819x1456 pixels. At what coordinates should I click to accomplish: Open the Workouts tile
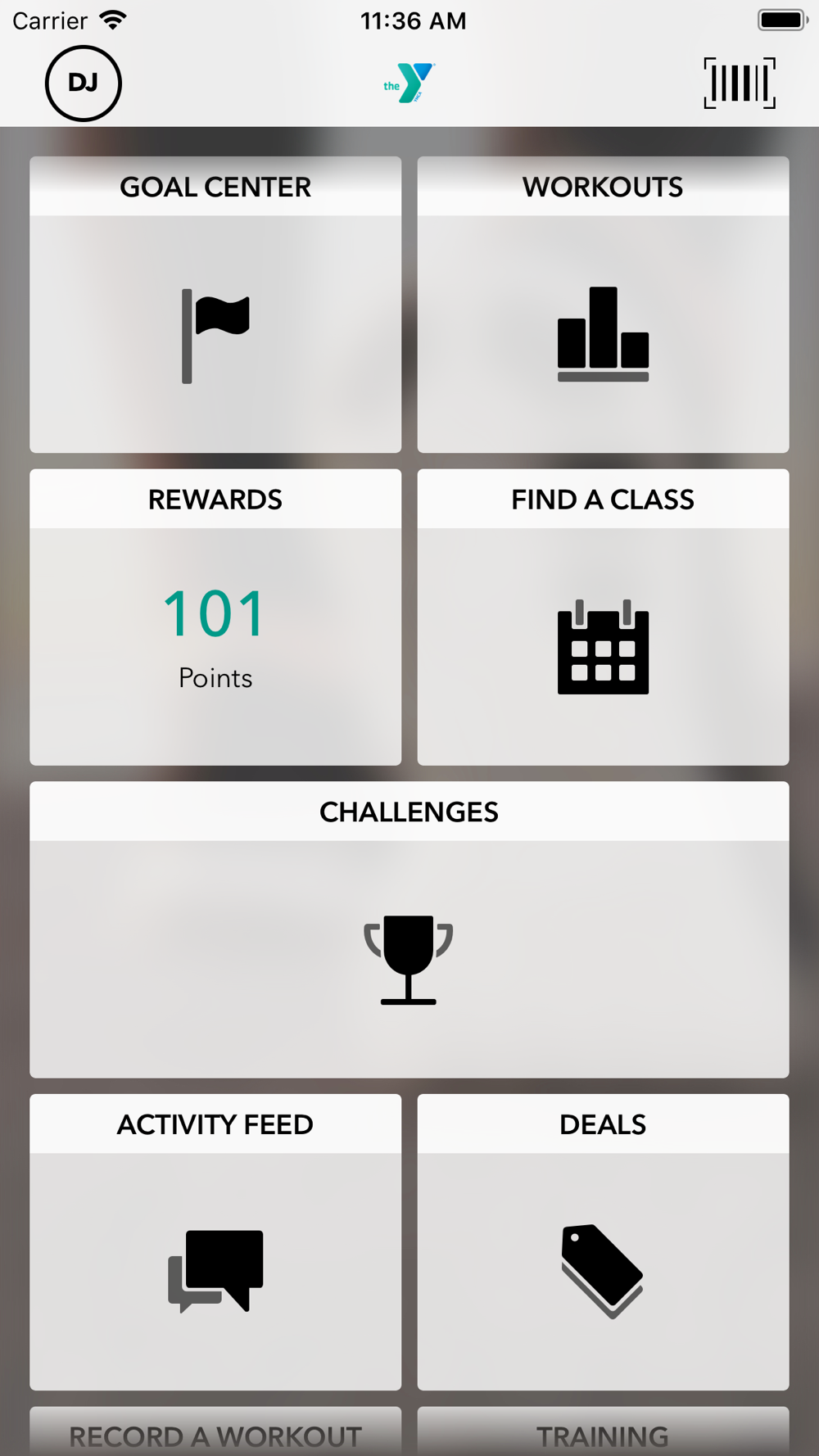coord(603,305)
